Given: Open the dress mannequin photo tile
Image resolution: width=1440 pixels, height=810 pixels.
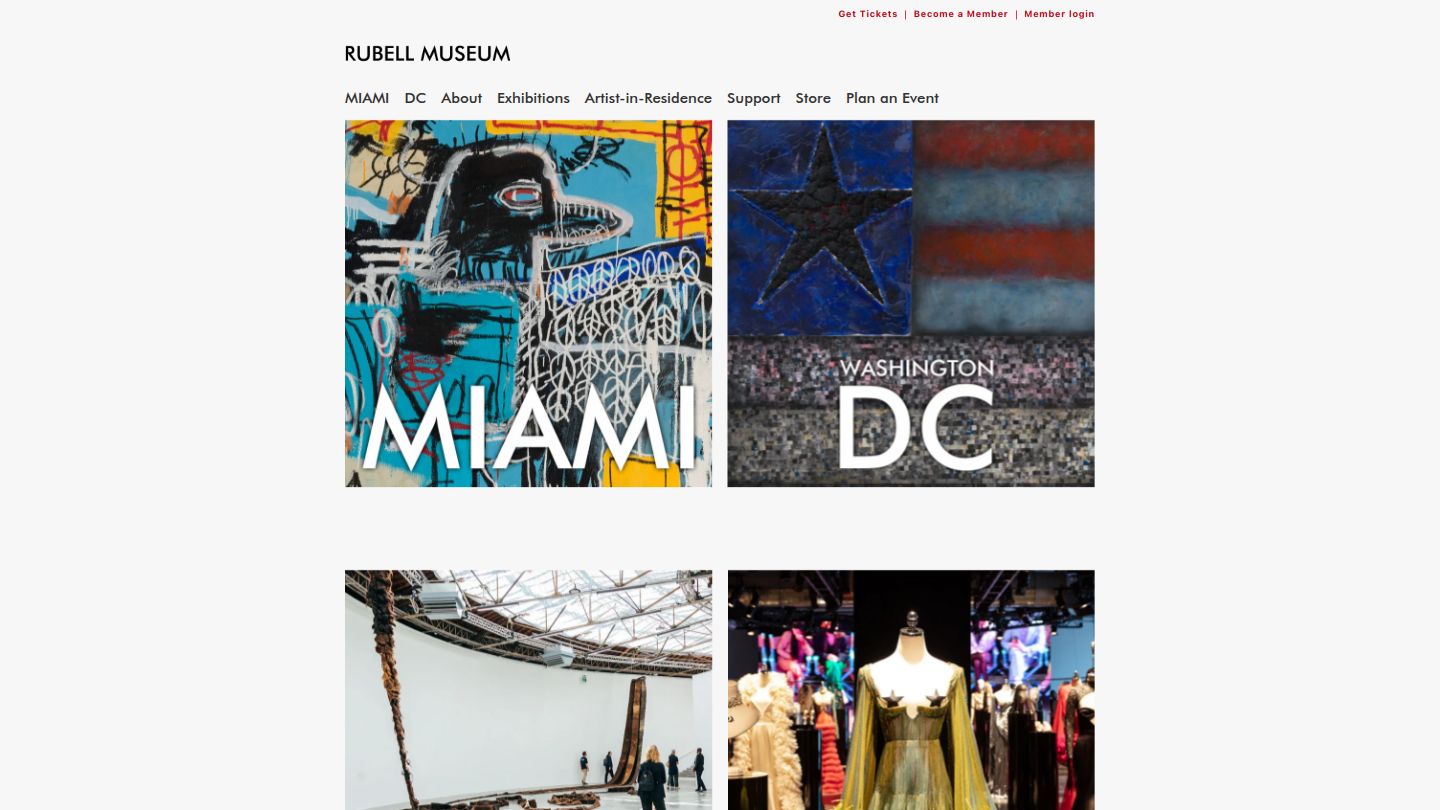Looking at the screenshot, I should (x=910, y=690).
